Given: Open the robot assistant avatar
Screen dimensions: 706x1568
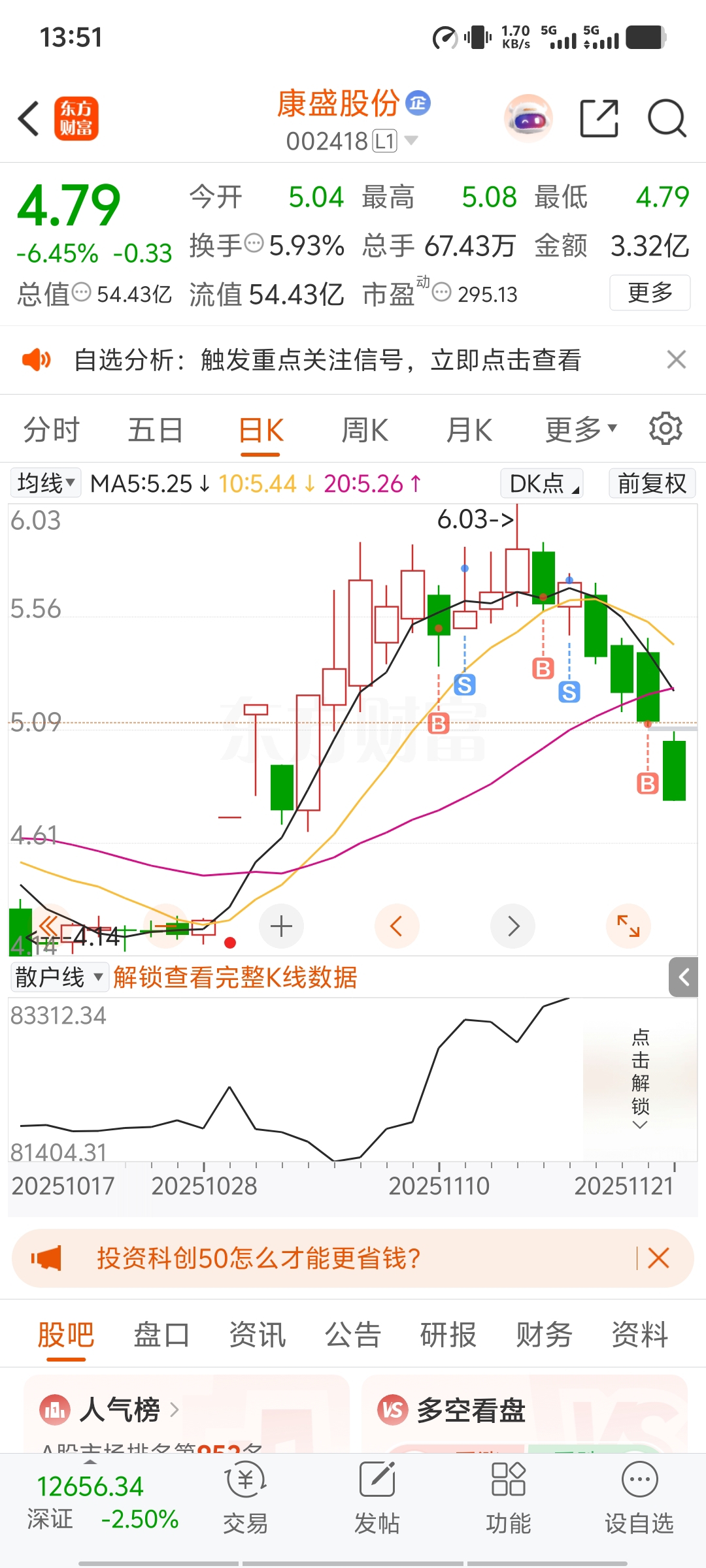Looking at the screenshot, I should [528, 119].
